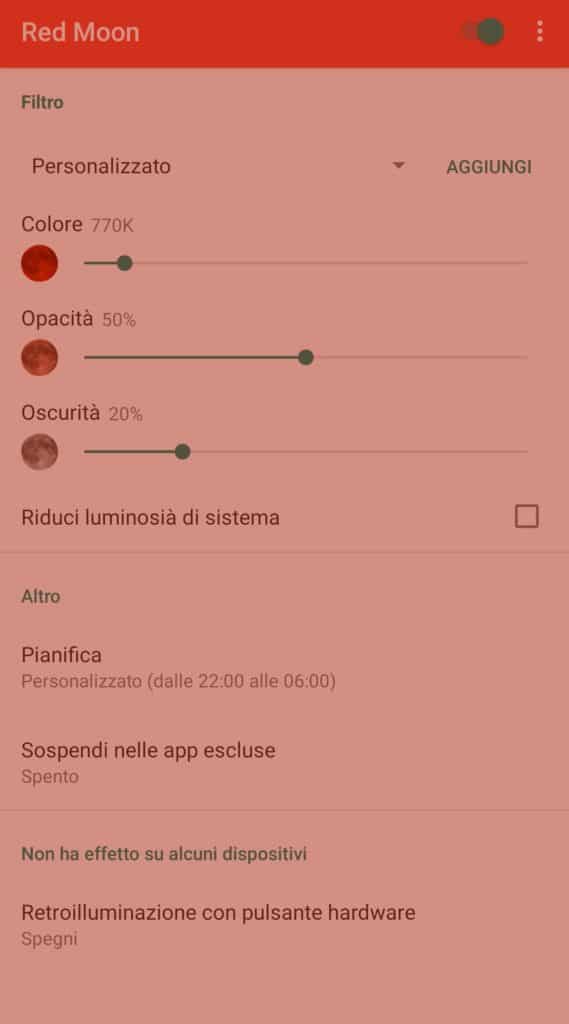Open Sospendi nelle app escluse
This screenshot has width=569, height=1024.
point(284,762)
